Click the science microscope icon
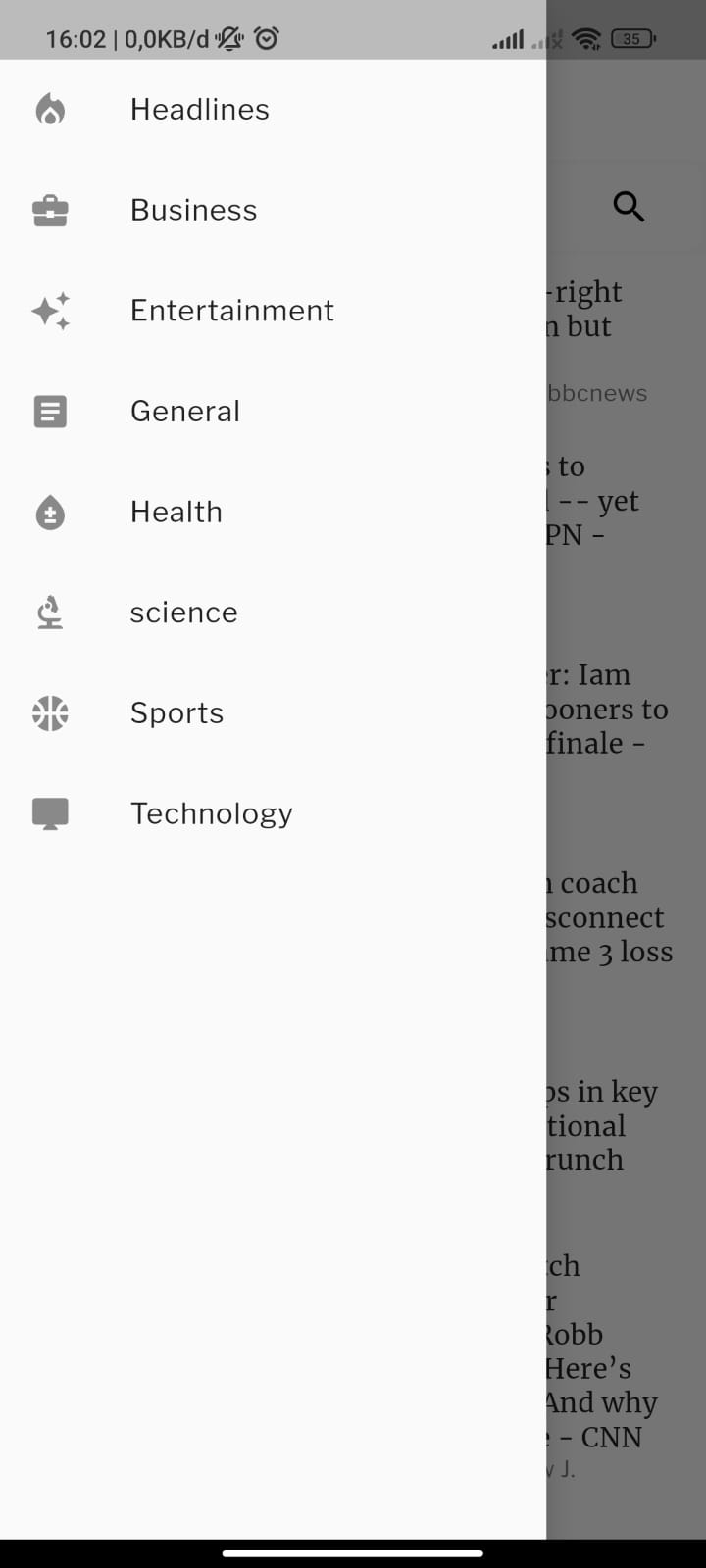The height and width of the screenshot is (1568, 706). point(50,612)
